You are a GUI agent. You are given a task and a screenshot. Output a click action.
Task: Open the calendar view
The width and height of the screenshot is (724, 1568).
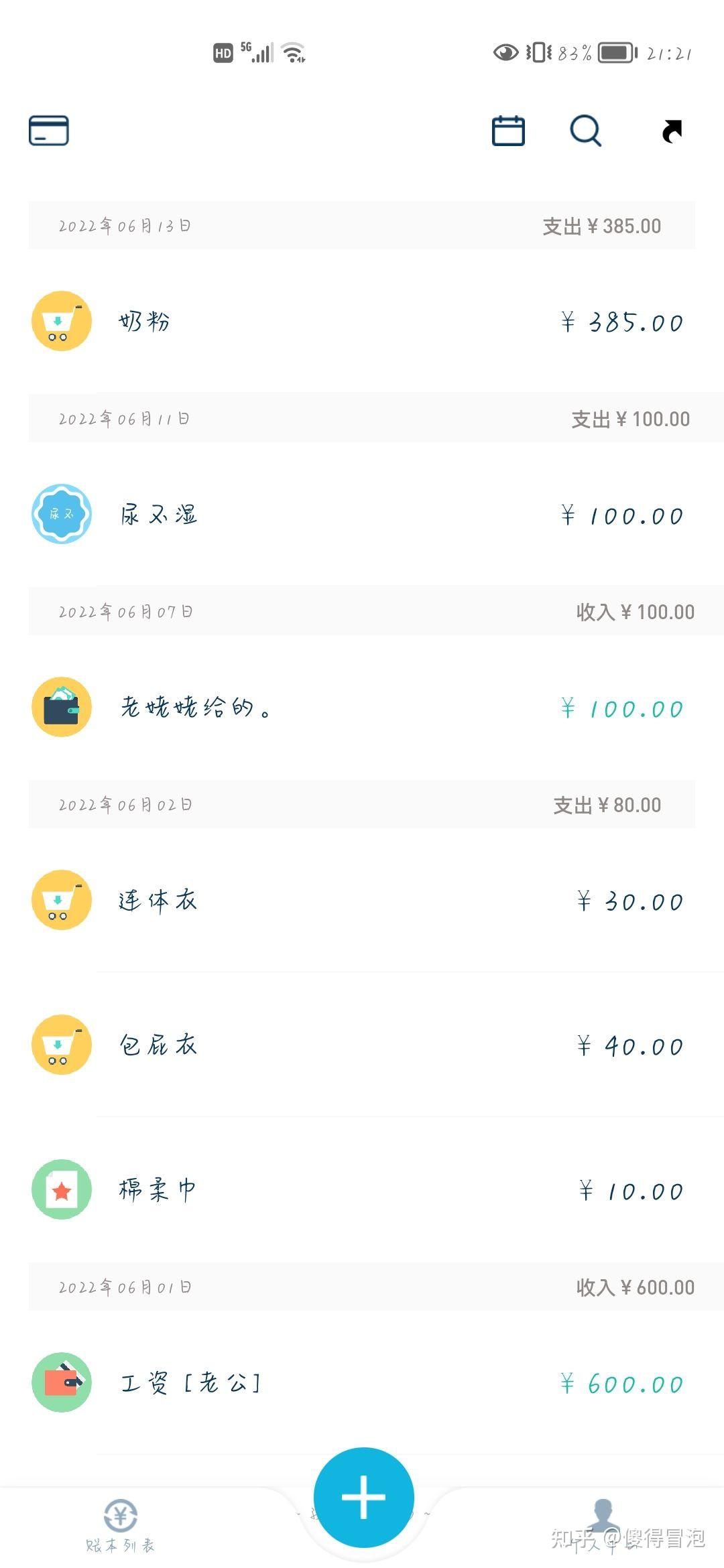tap(508, 131)
